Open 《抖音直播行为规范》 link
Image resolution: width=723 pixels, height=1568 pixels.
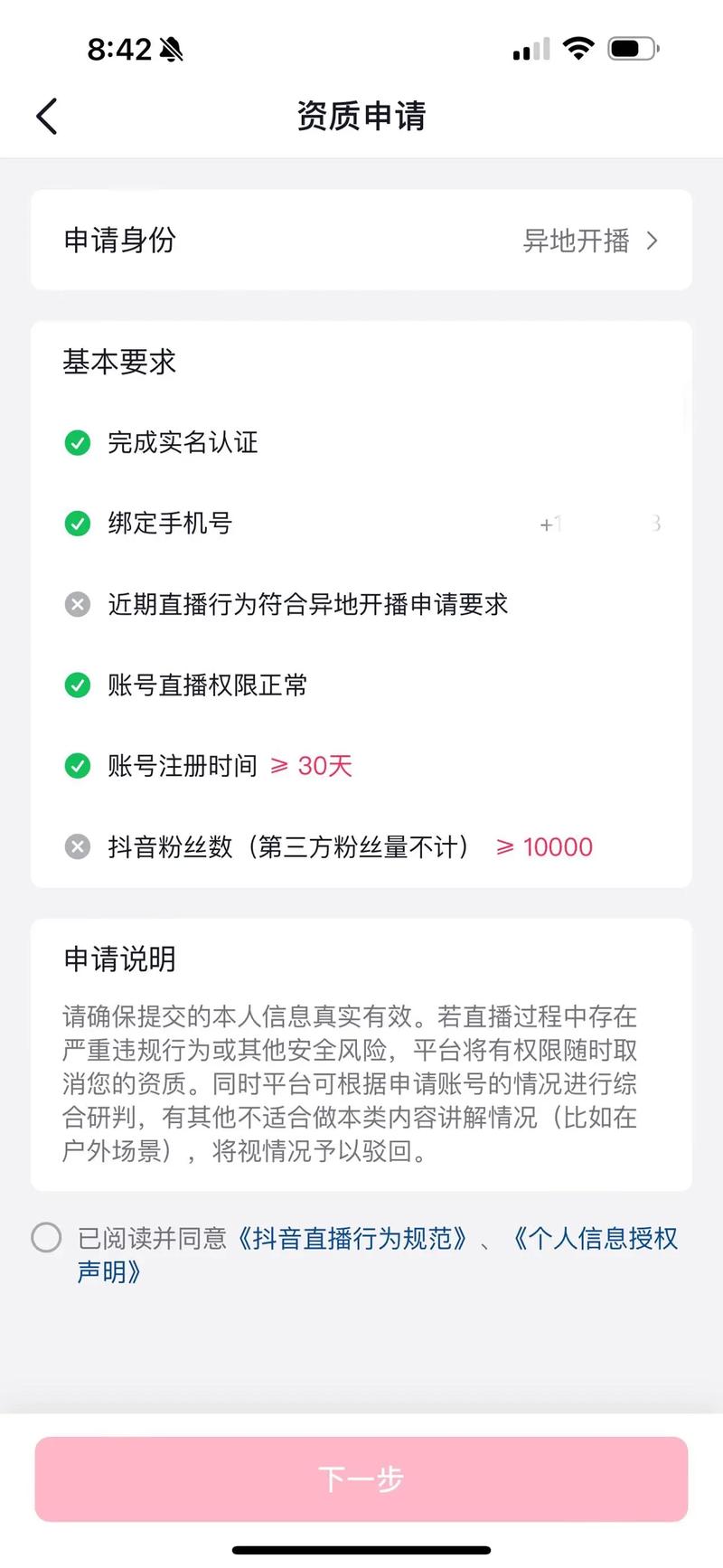[x=352, y=1238]
